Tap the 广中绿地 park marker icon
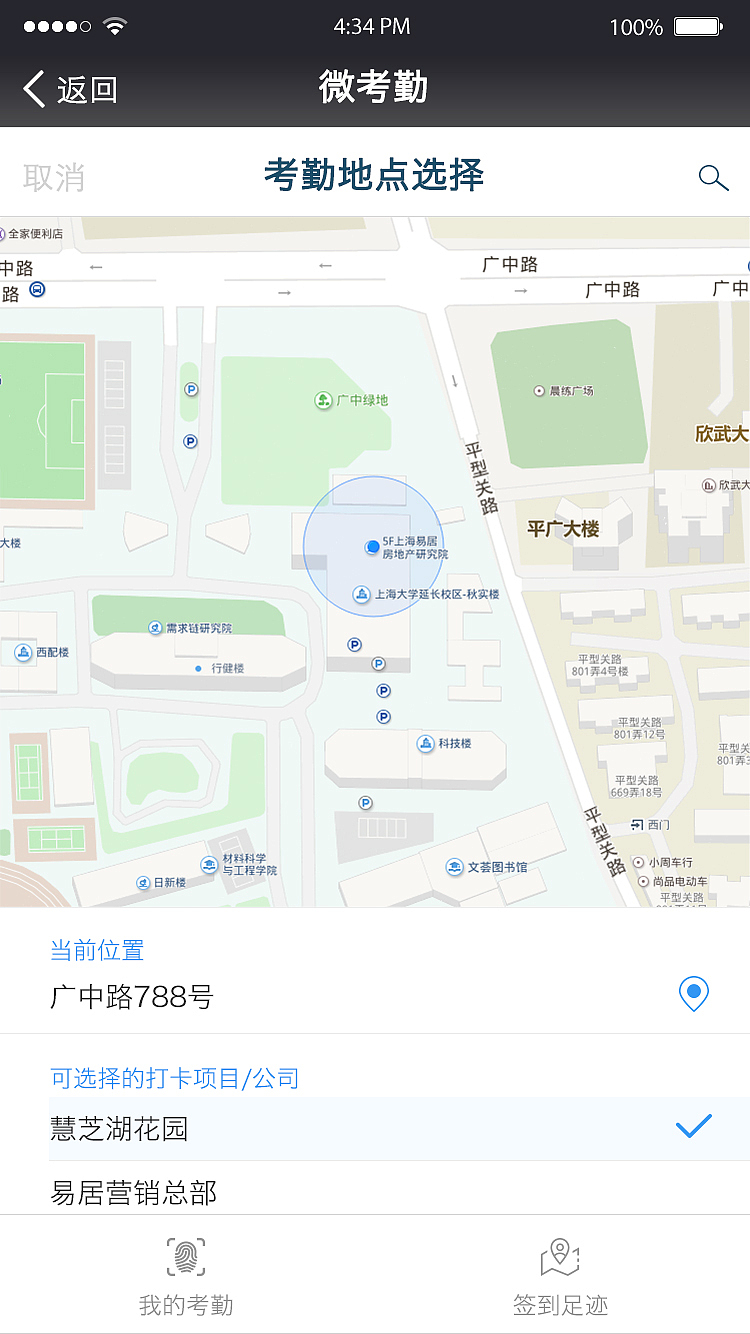 (x=322, y=400)
